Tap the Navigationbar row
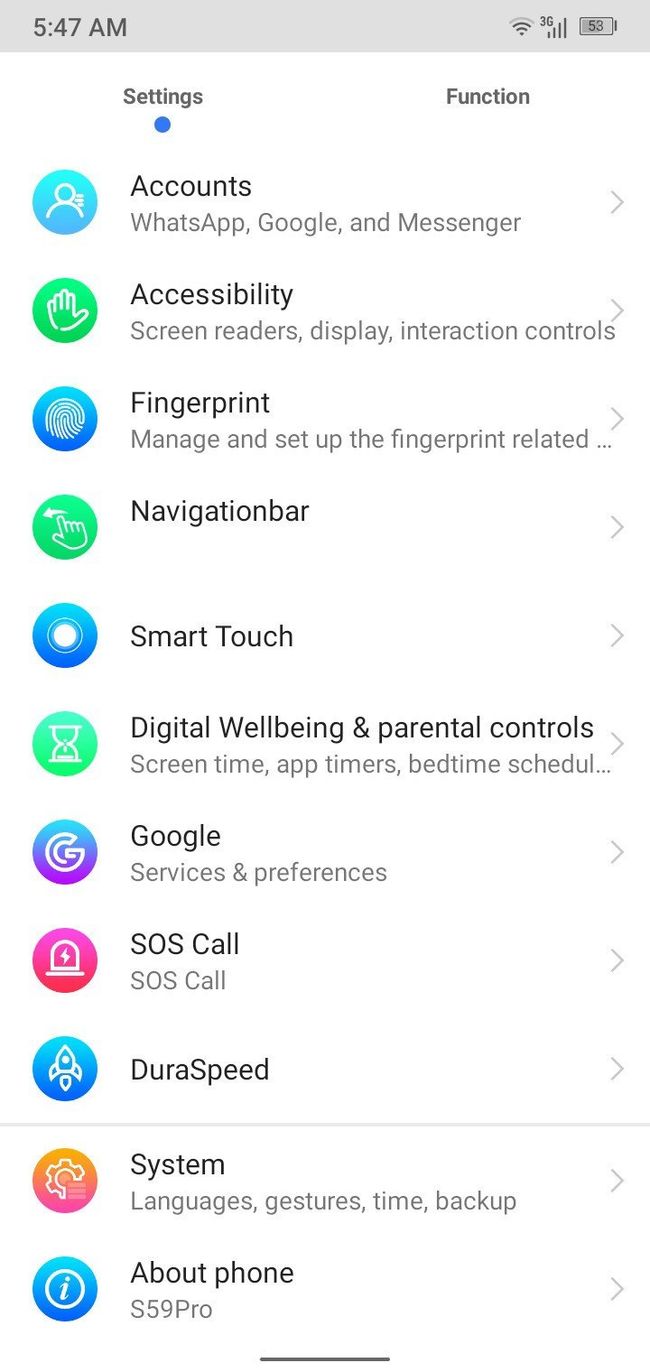The image size is (650, 1372). pos(325,527)
